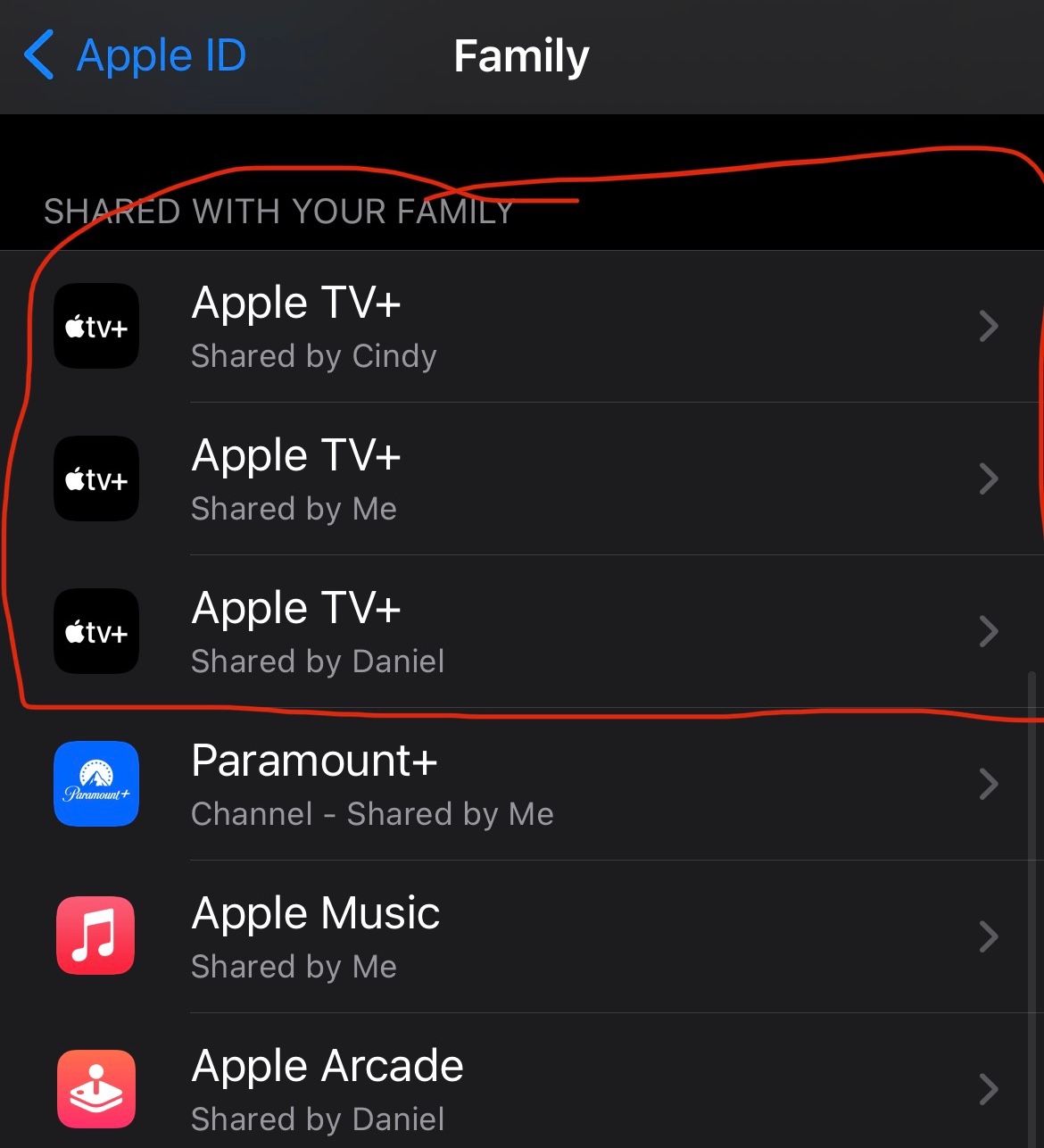Open Apple Arcade shared by Daniel
1044x1148 pixels.
click(x=522, y=1081)
